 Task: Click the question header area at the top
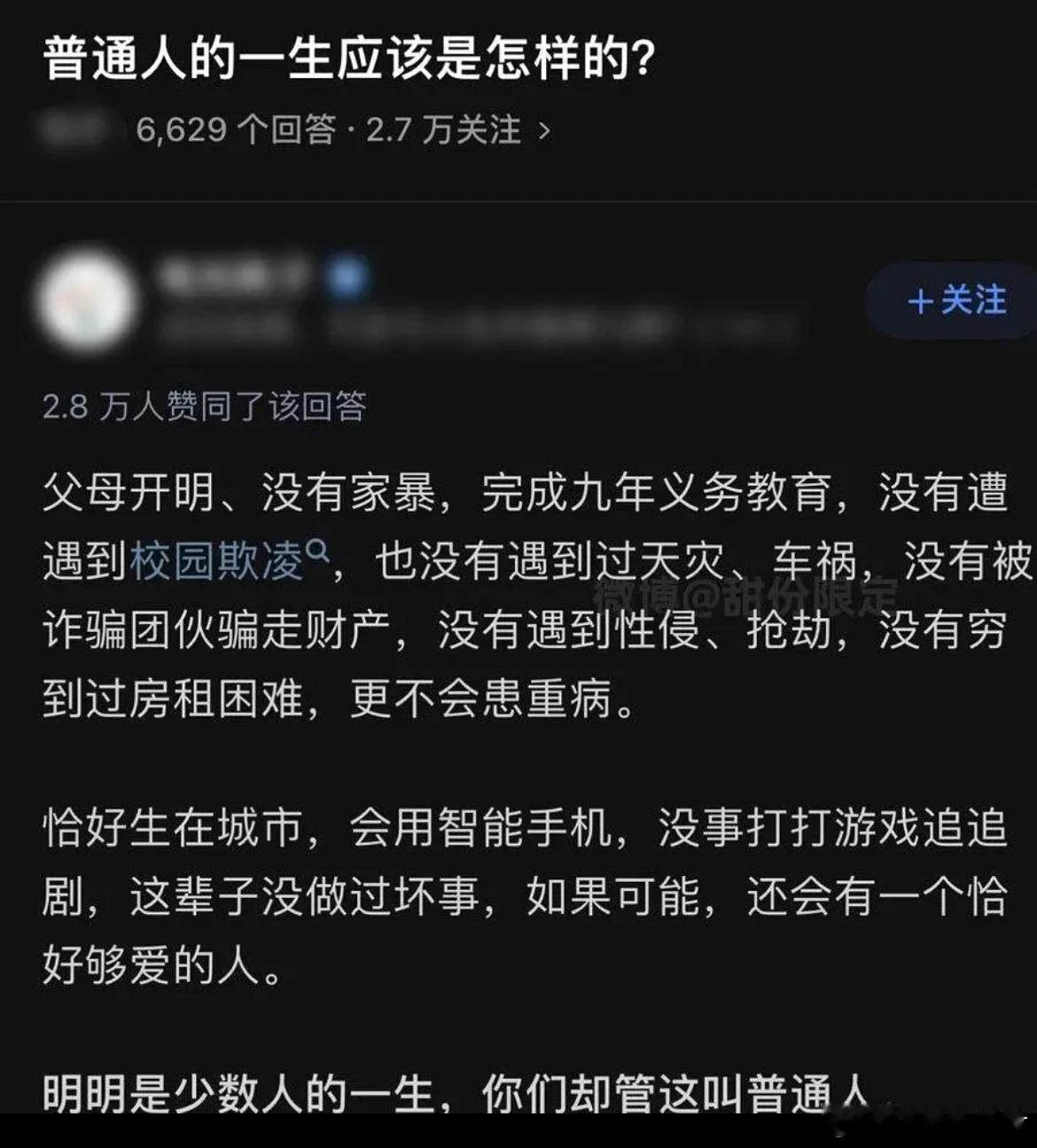click(355, 89)
